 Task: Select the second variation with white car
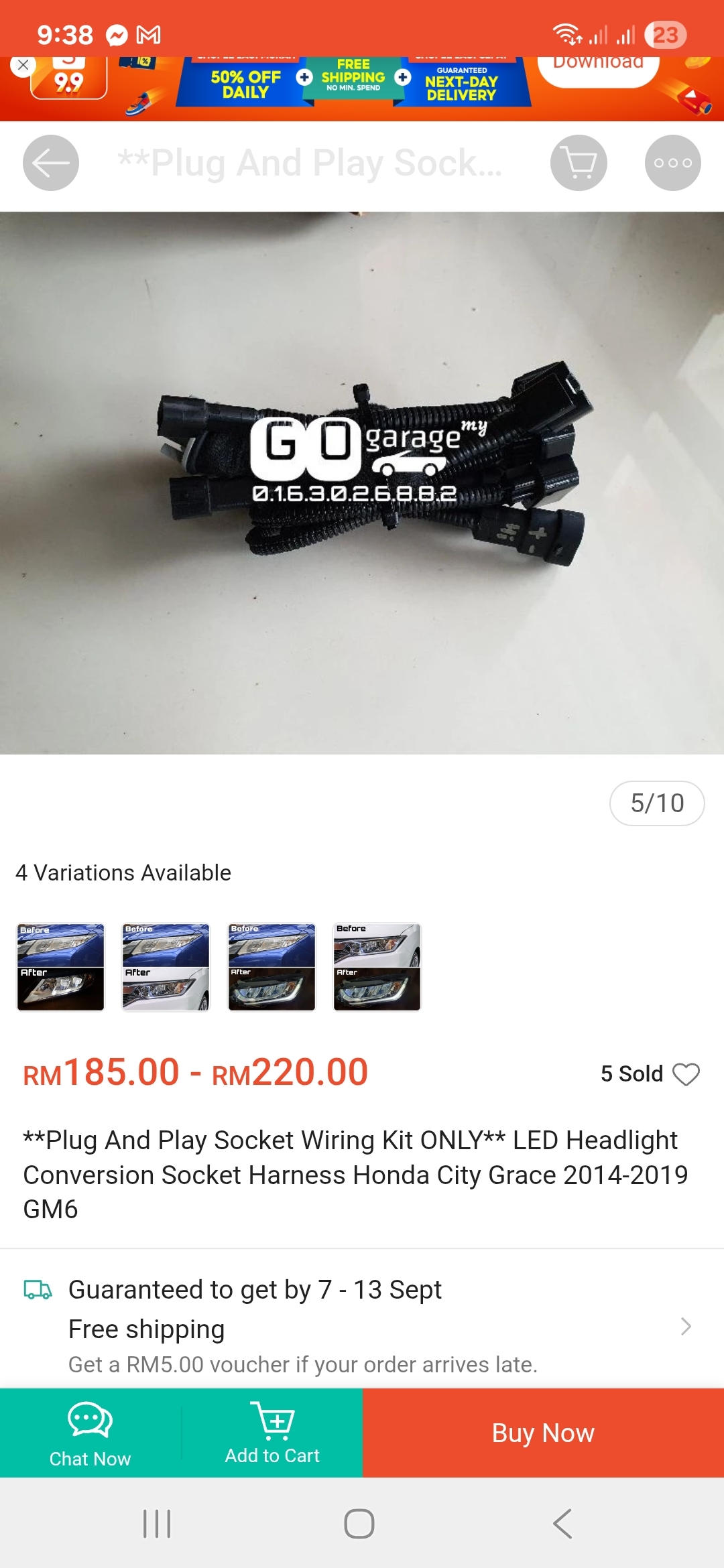tap(166, 967)
